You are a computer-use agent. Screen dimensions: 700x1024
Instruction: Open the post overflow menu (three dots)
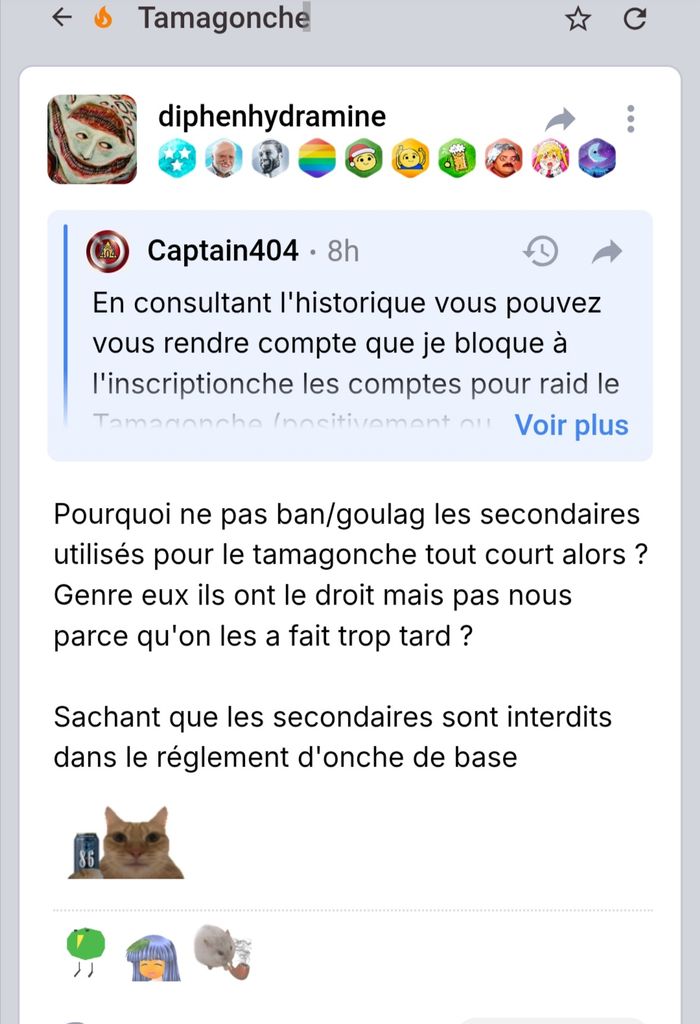630,118
